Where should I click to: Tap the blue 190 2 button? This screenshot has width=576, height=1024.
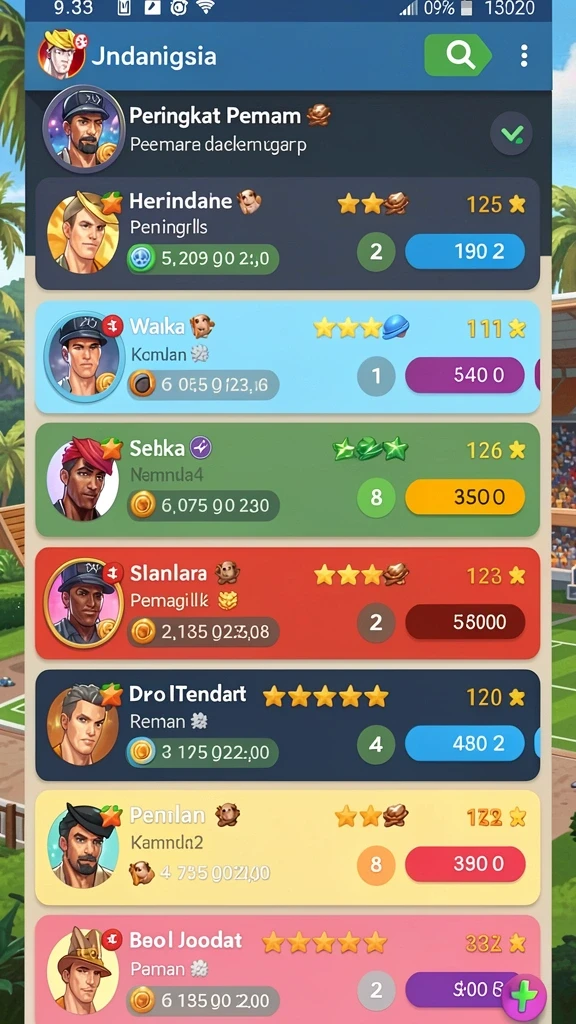coord(465,252)
